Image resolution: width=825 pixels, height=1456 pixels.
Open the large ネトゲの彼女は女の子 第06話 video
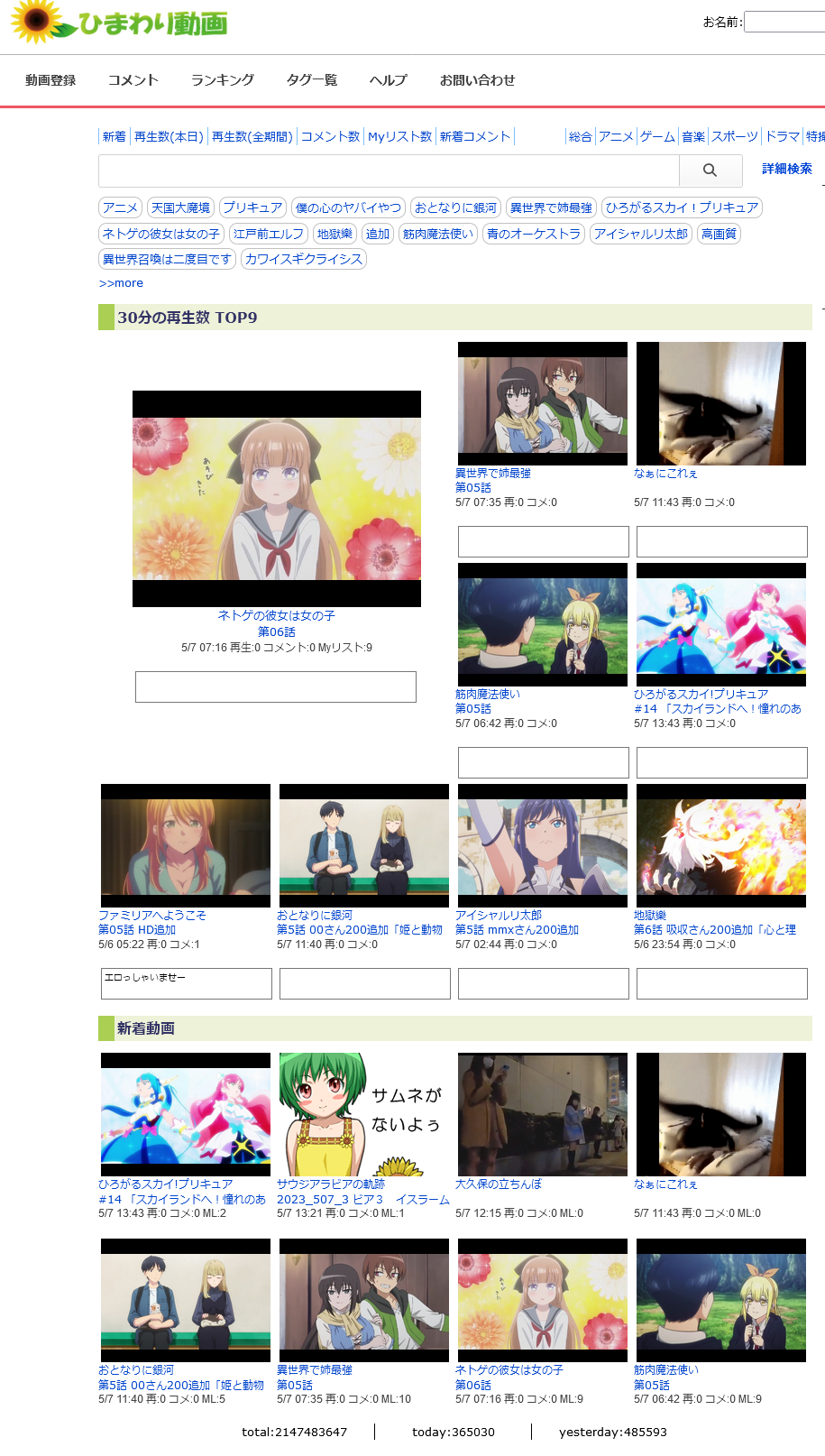click(277, 498)
